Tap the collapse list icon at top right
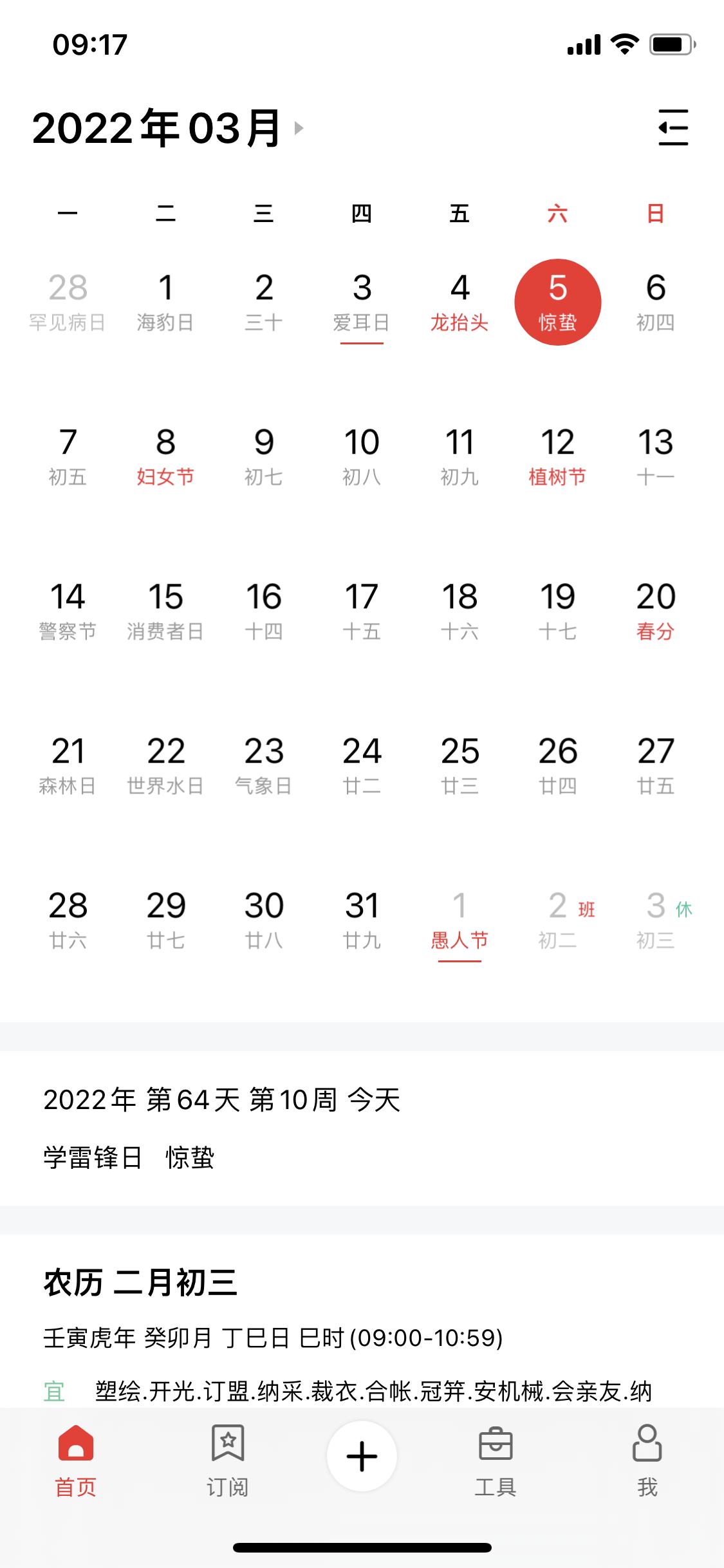The width and height of the screenshot is (724, 1568). click(x=673, y=127)
